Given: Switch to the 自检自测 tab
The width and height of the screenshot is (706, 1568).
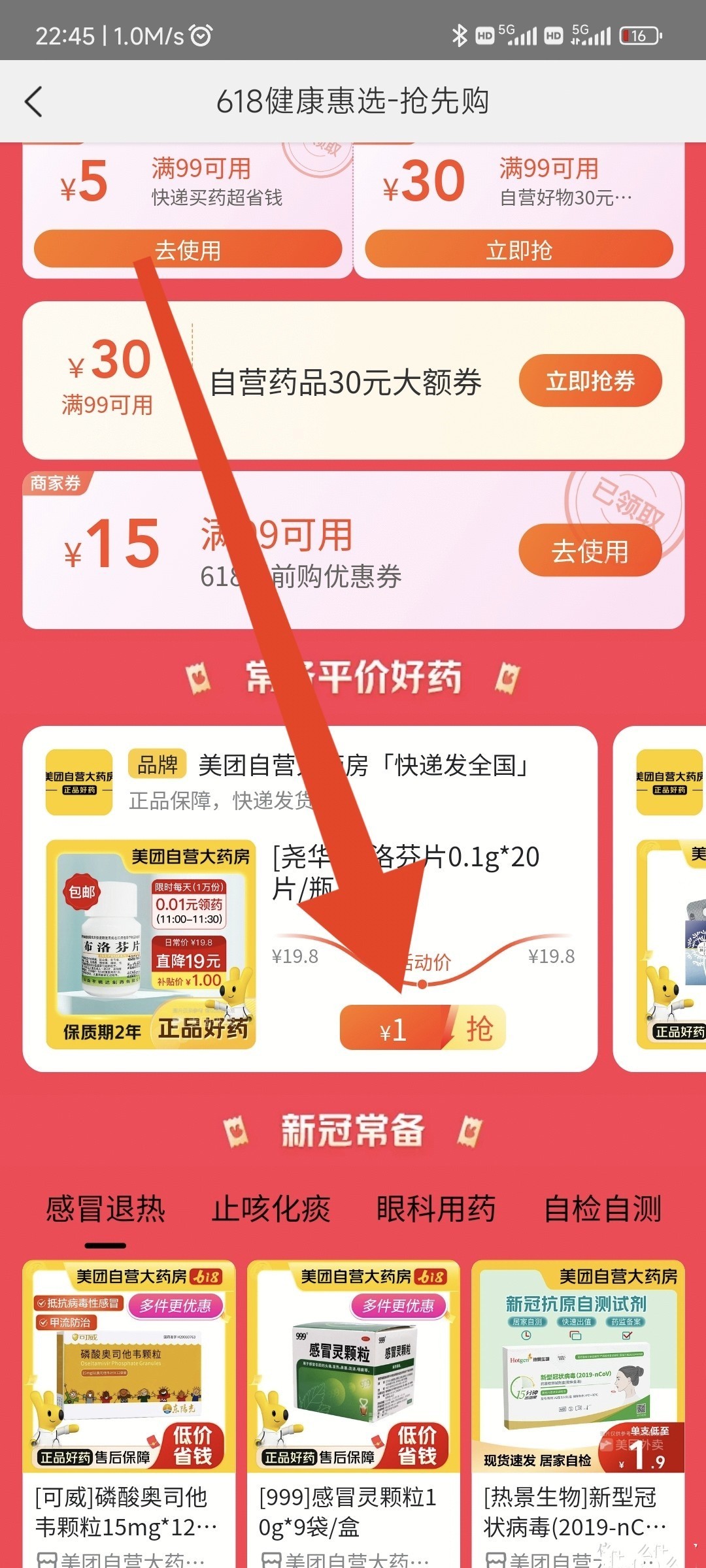Looking at the screenshot, I should (602, 1209).
